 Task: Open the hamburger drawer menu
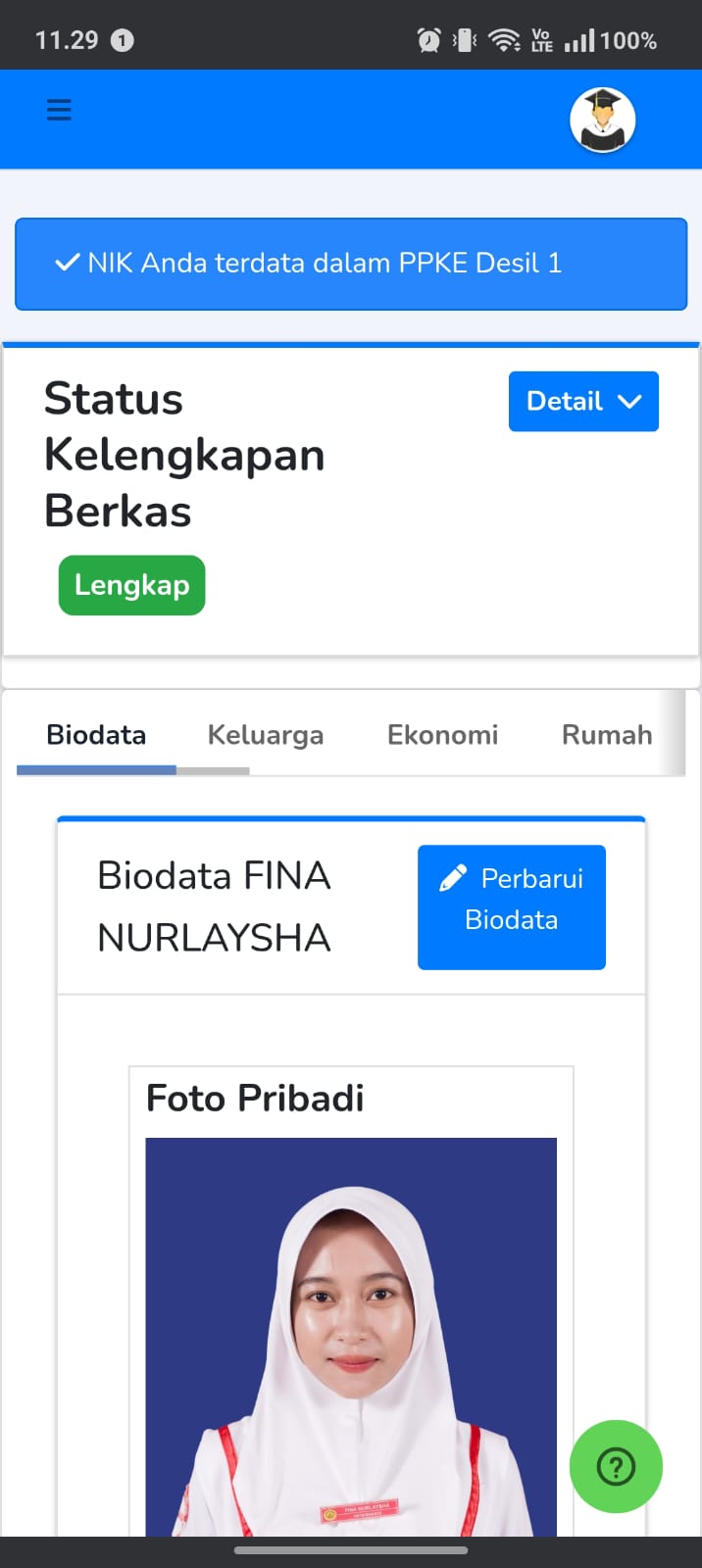(59, 110)
